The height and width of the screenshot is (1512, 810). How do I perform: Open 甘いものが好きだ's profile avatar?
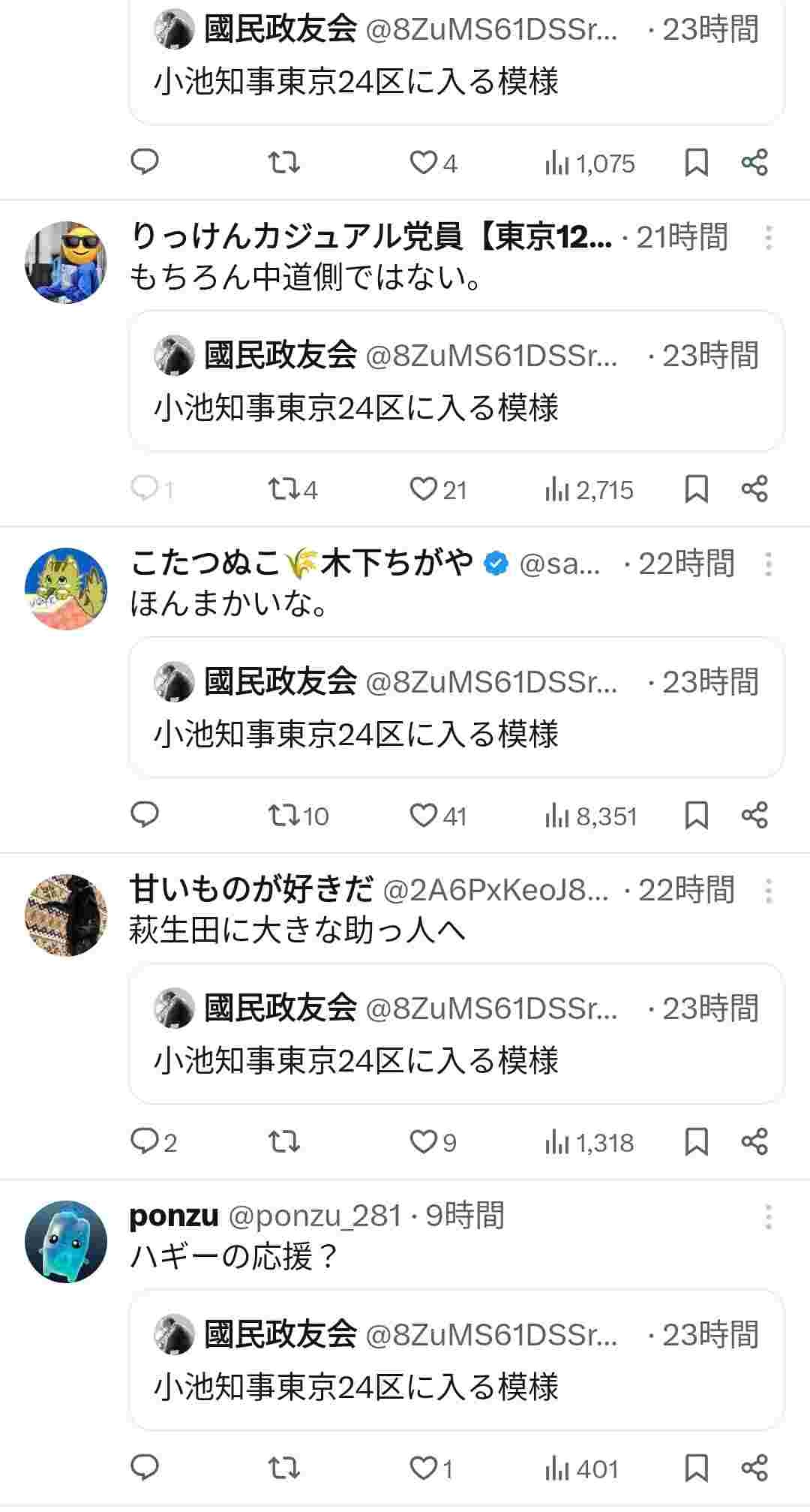click(x=66, y=915)
